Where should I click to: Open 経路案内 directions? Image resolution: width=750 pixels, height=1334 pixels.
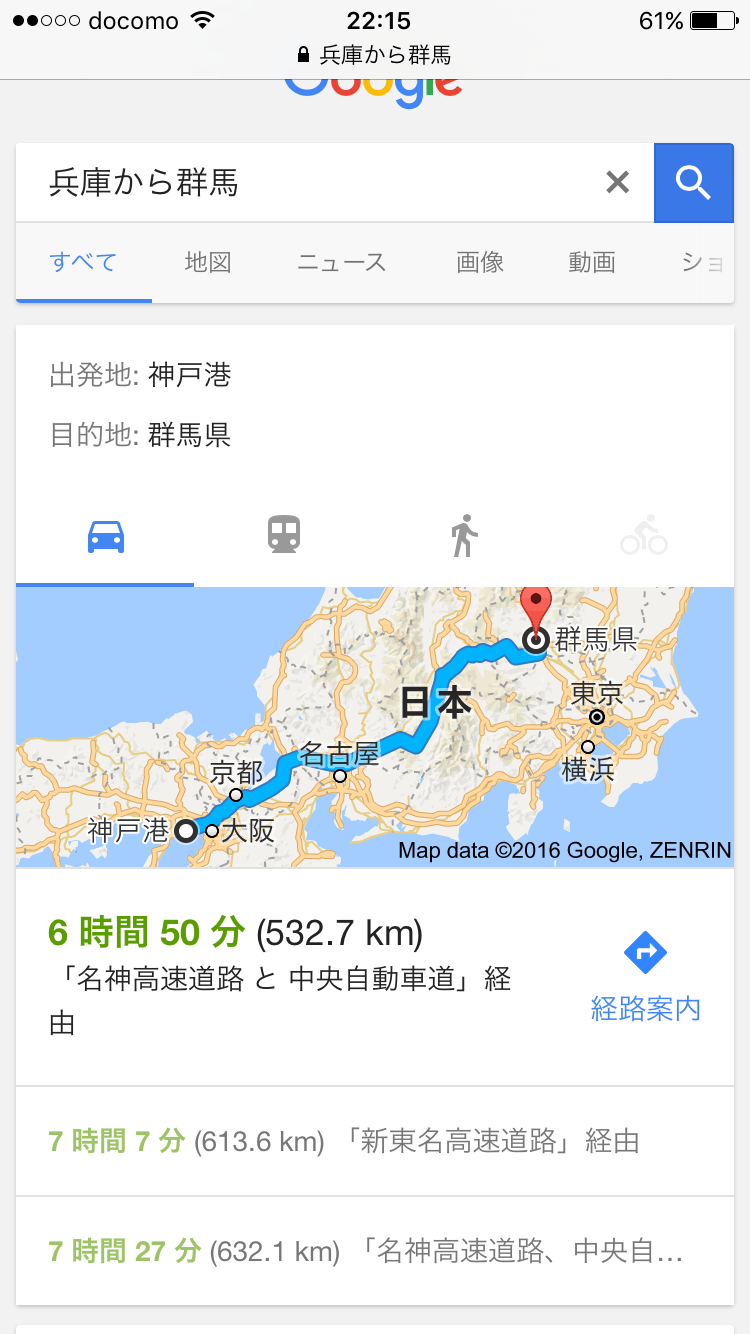tap(645, 977)
